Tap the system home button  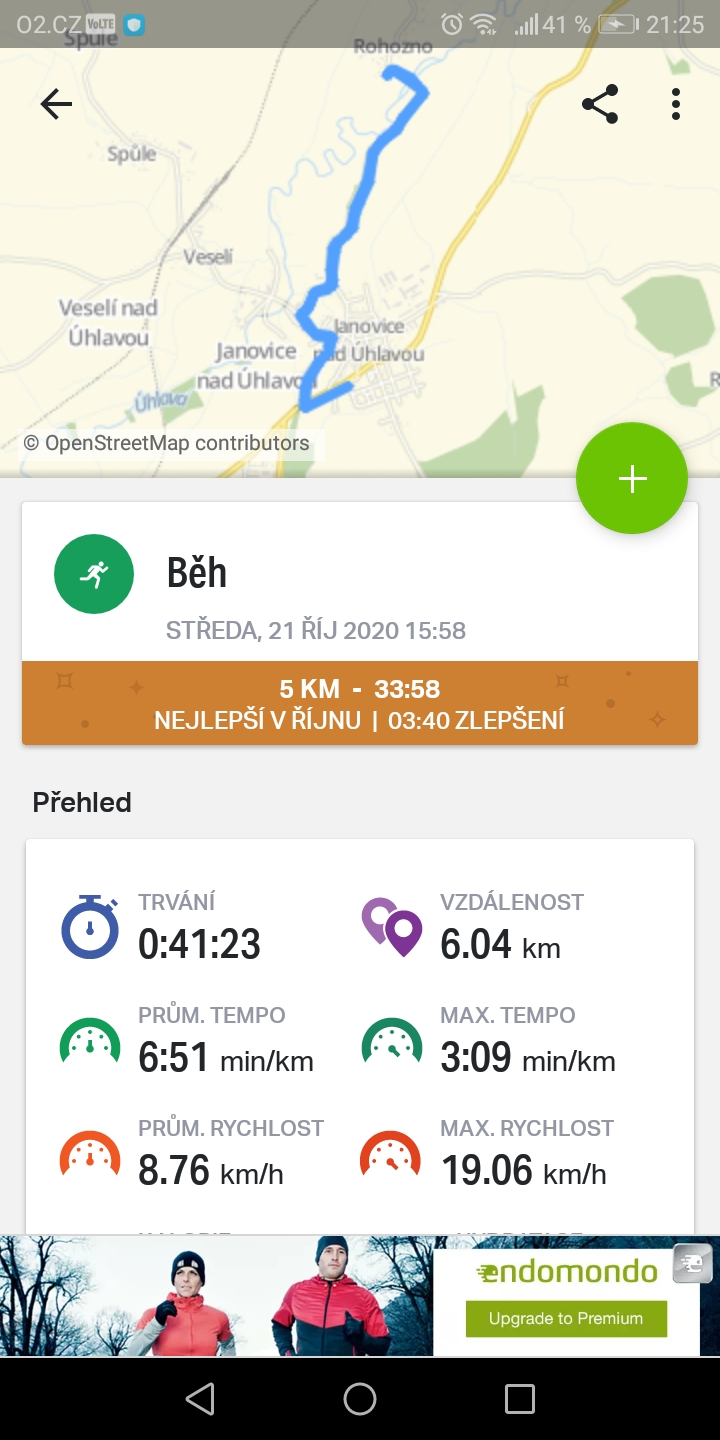click(x=360, y=1399)
